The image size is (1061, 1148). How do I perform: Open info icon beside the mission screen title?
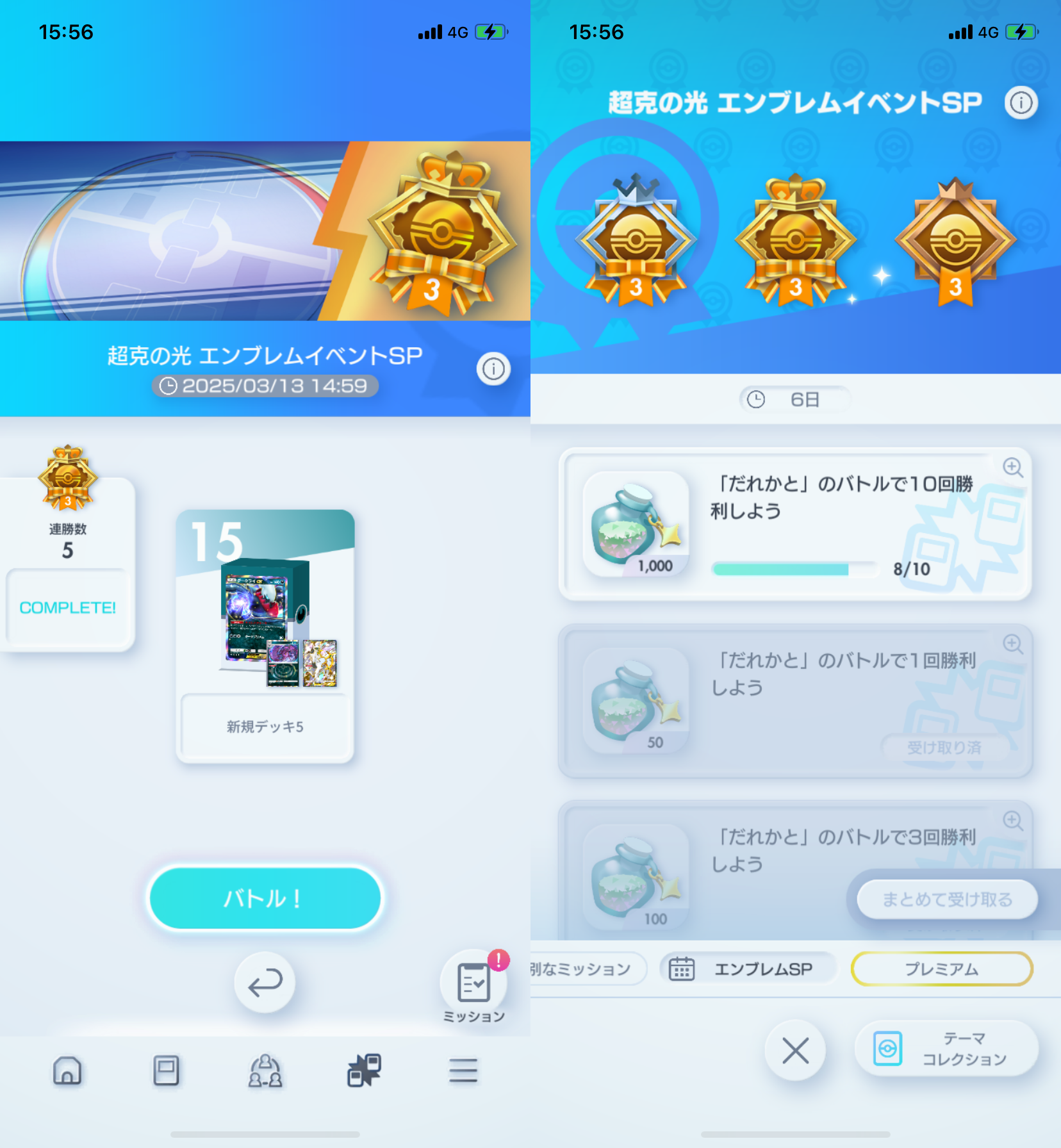[1021, 102]
